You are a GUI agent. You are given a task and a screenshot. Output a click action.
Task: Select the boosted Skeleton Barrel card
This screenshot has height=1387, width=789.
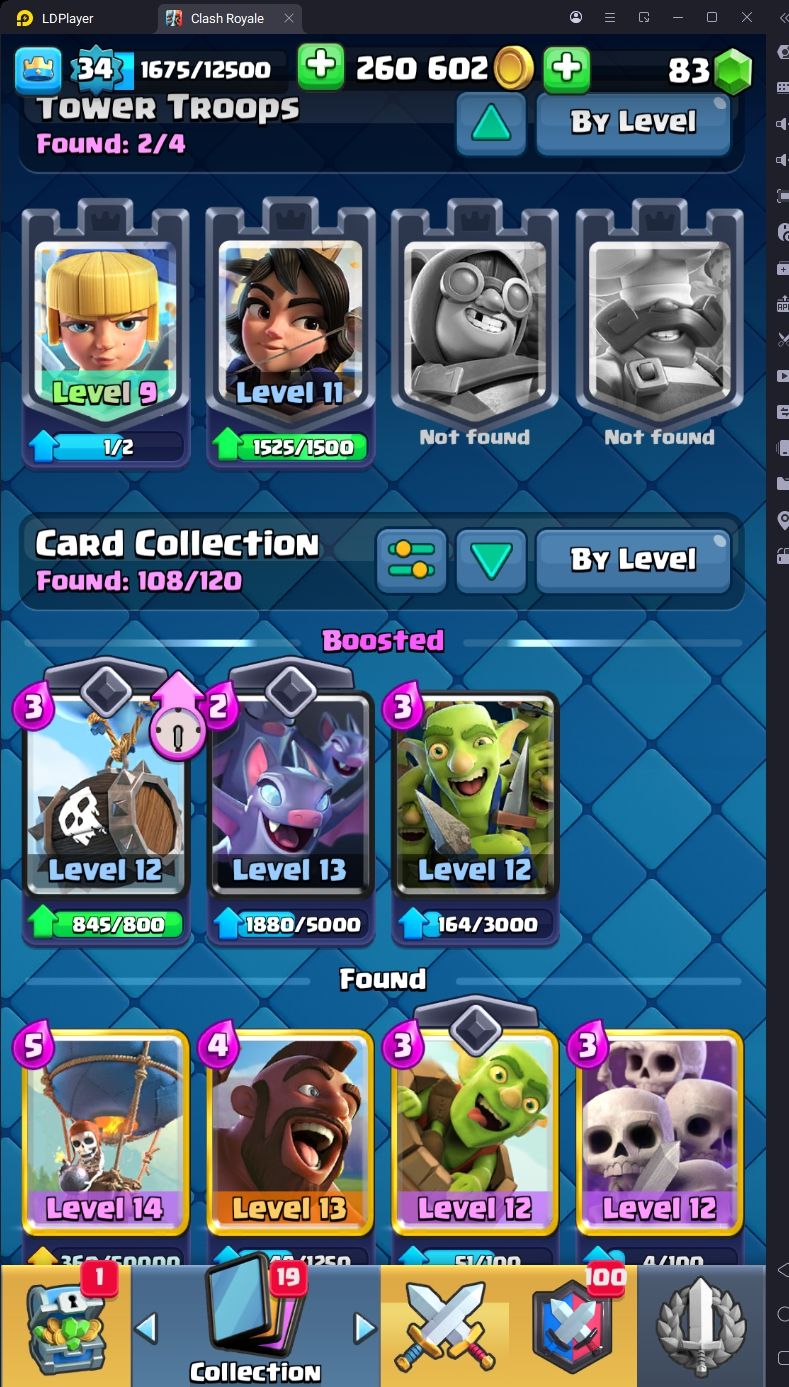[x=105, y=800]
